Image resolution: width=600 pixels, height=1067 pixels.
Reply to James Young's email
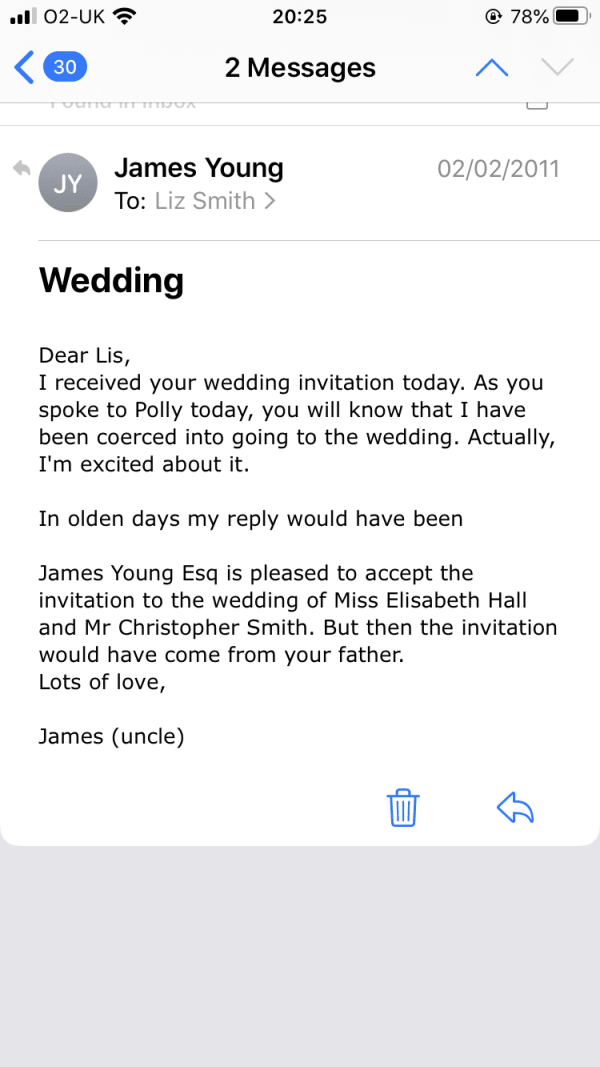point(515,808)
